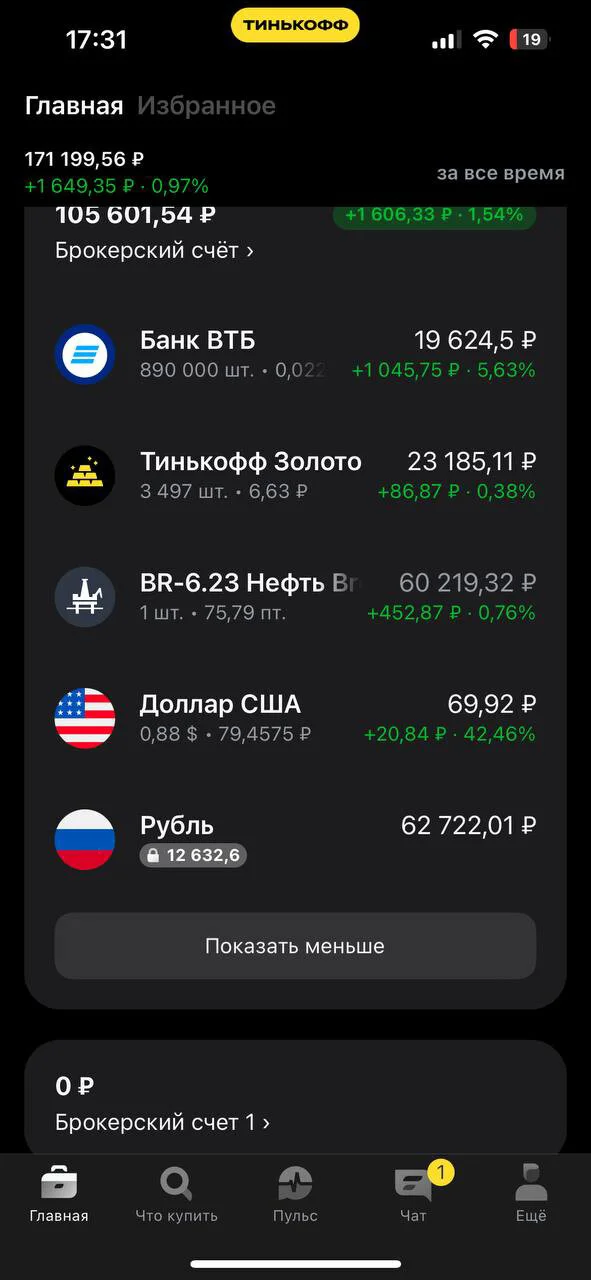Open the Ещё tab

click(531, 1195)
